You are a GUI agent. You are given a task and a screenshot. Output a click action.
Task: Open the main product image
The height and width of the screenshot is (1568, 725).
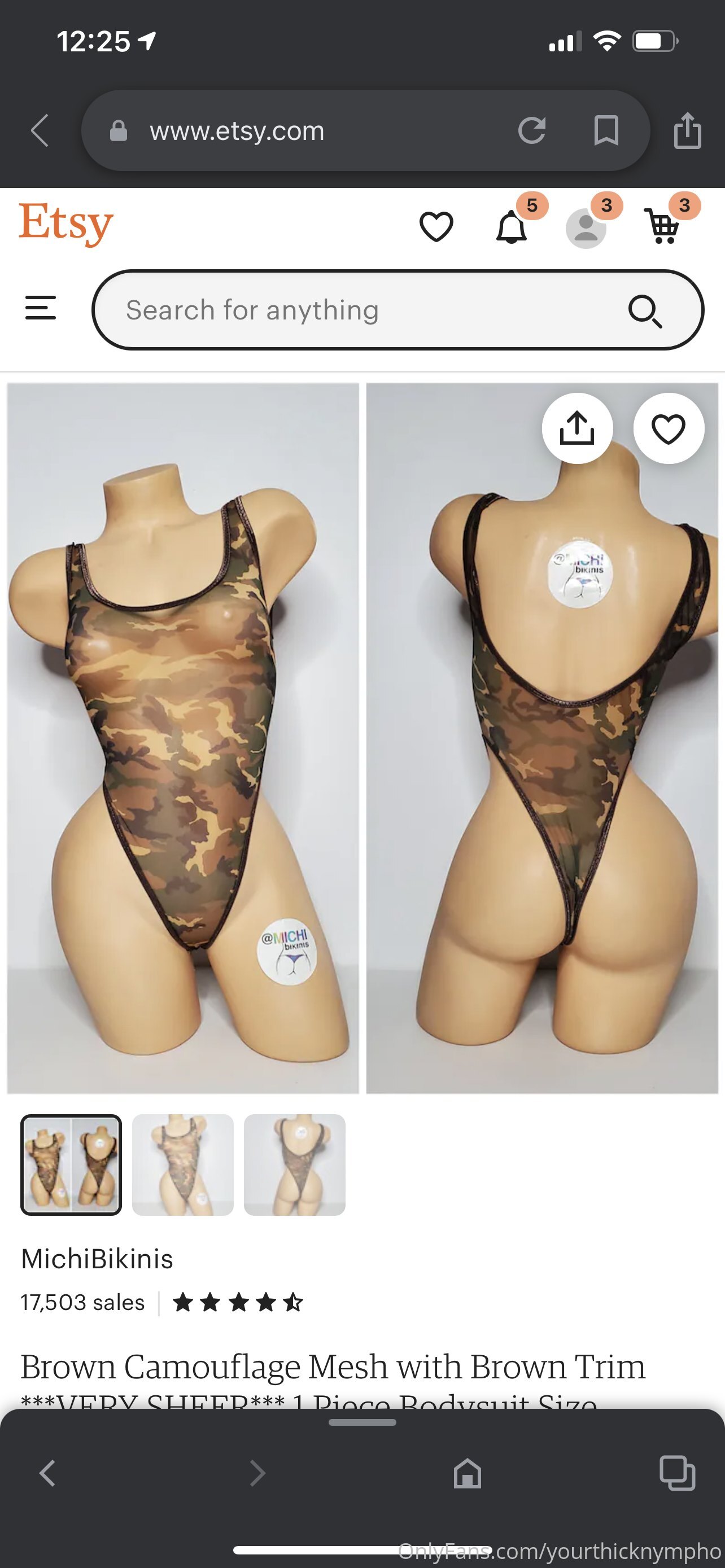click(x=362, y=738)
